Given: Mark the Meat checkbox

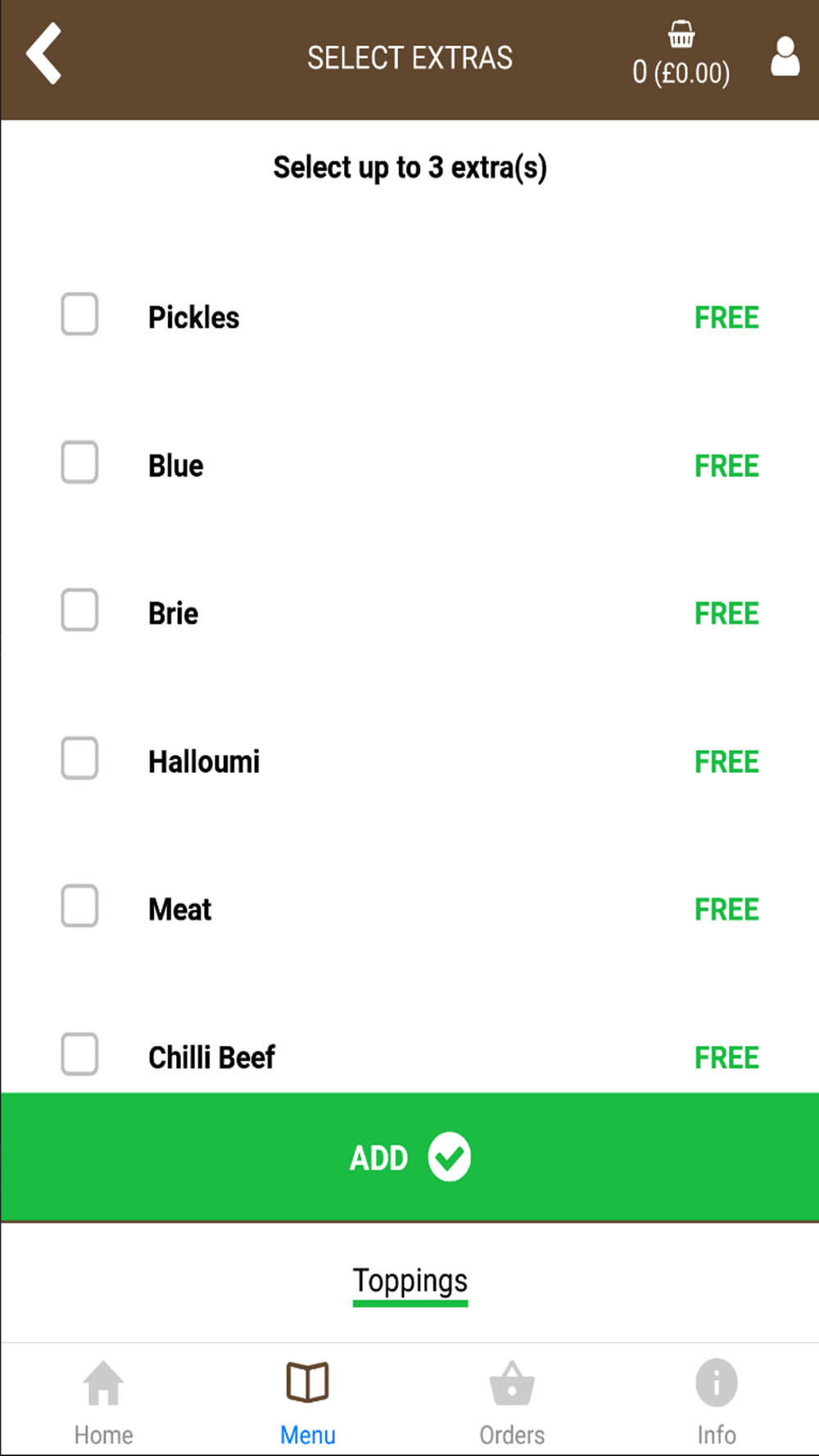Looking at the screenshot, I should coord(79,907).
